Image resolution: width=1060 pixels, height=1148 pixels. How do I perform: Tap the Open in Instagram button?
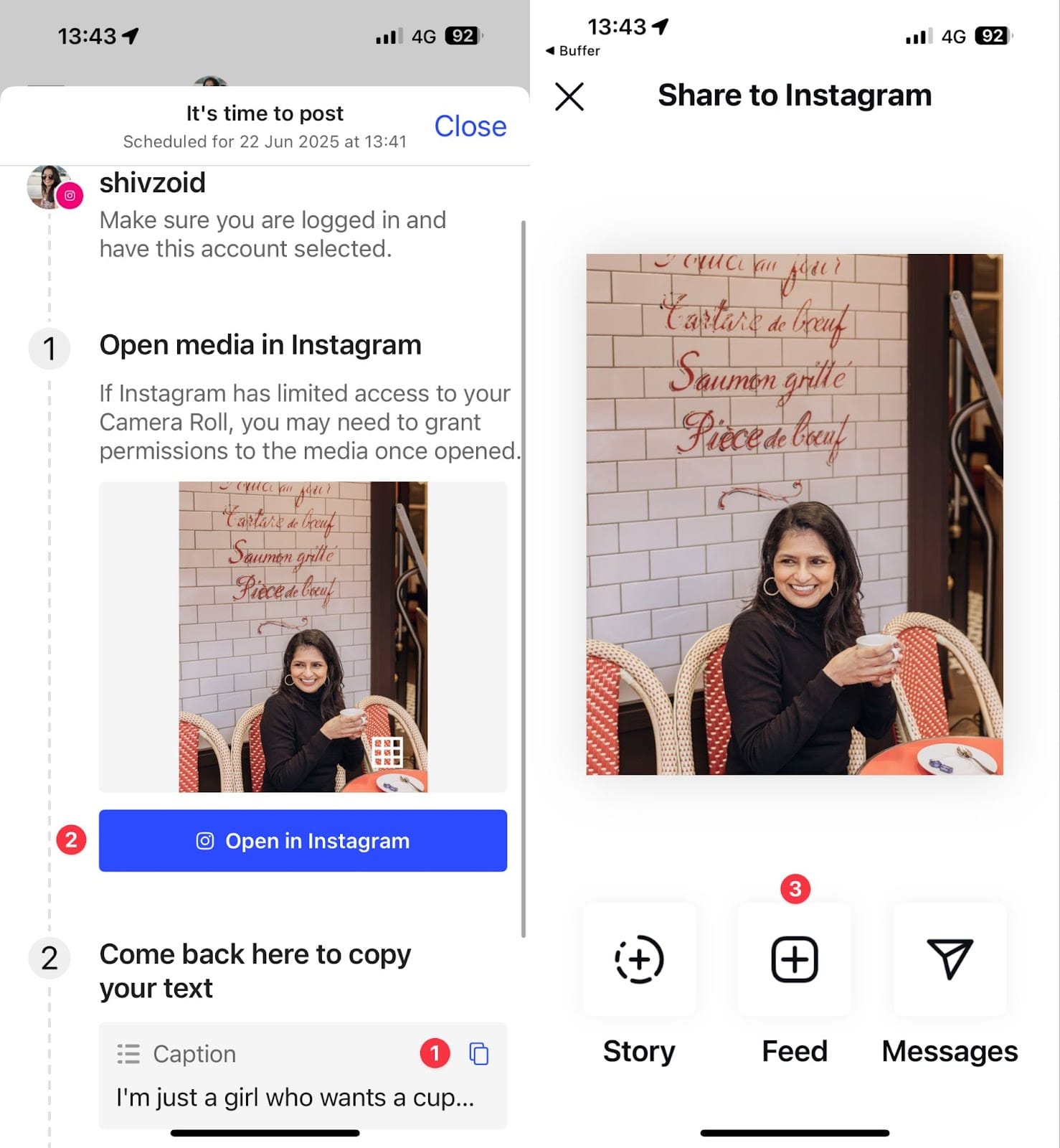303,840
